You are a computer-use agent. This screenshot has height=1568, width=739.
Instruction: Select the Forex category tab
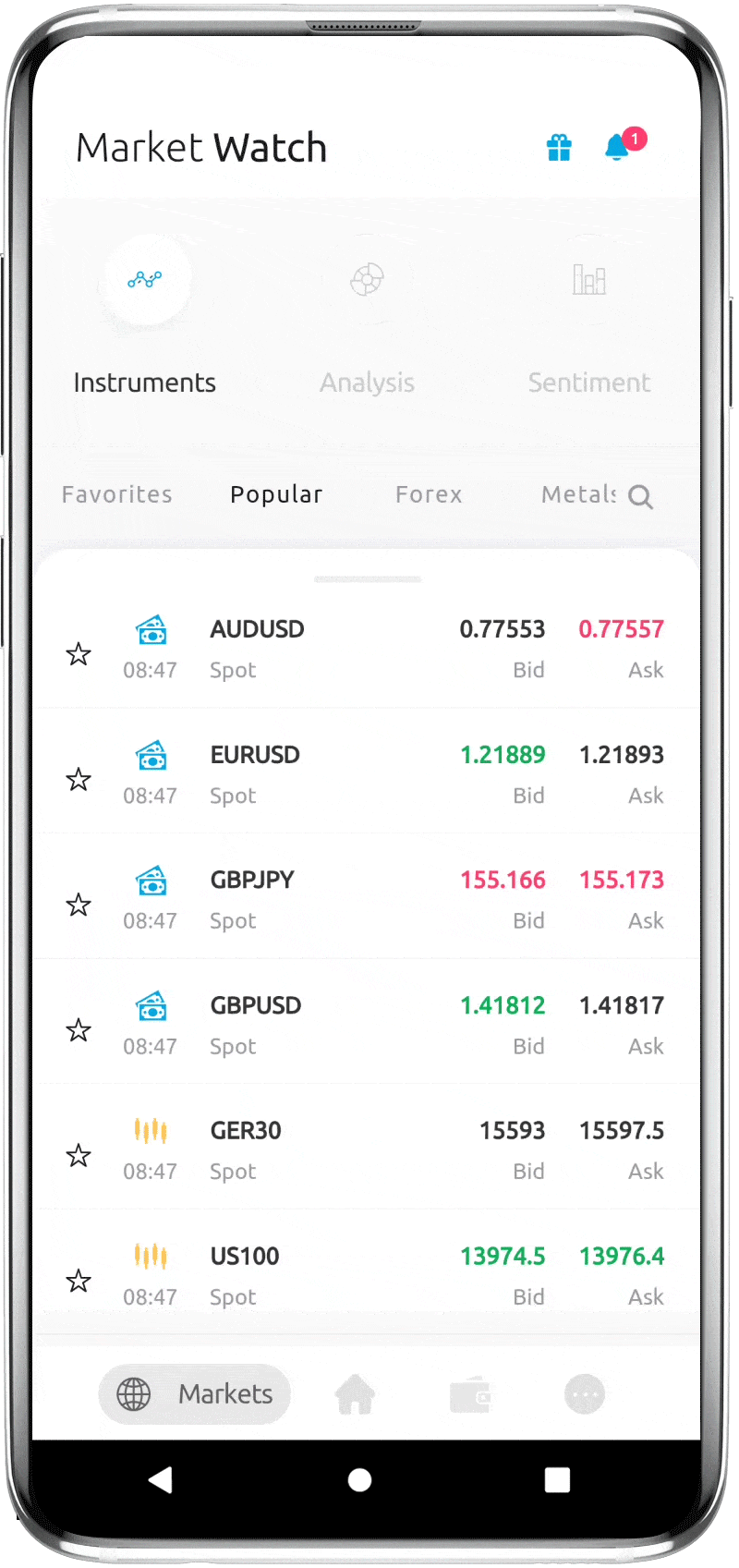click(x=429, y=494)
